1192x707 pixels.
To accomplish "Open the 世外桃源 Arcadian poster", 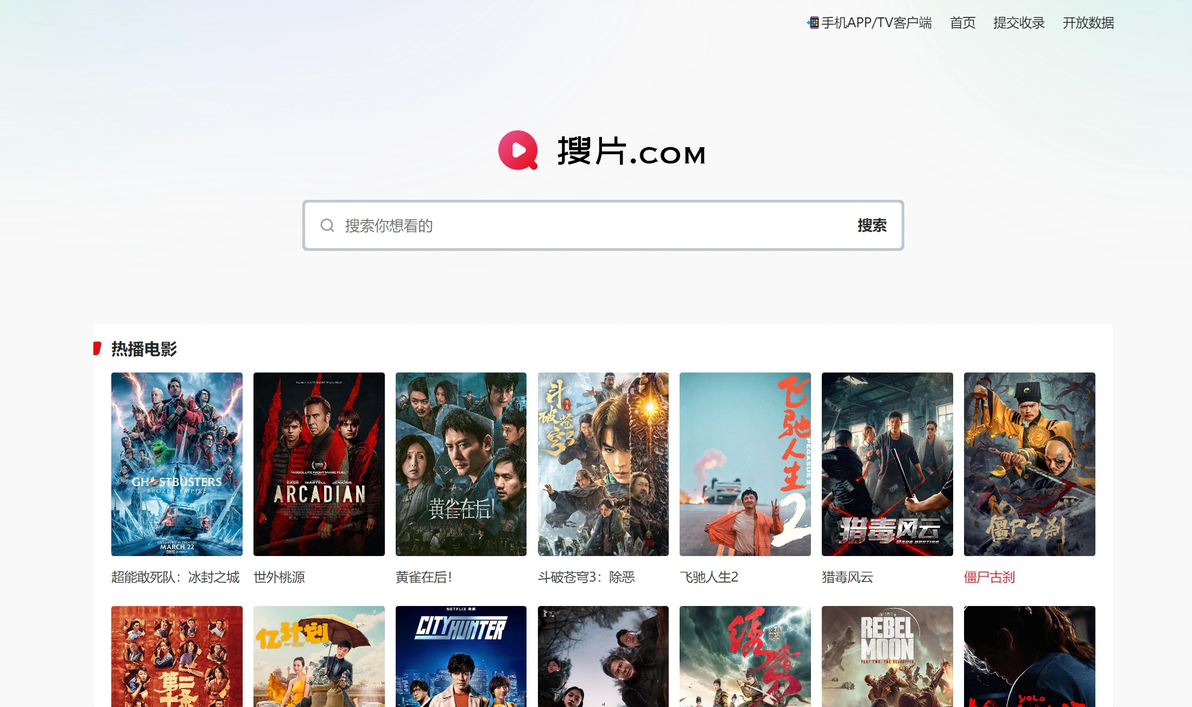I will (318, 464).
